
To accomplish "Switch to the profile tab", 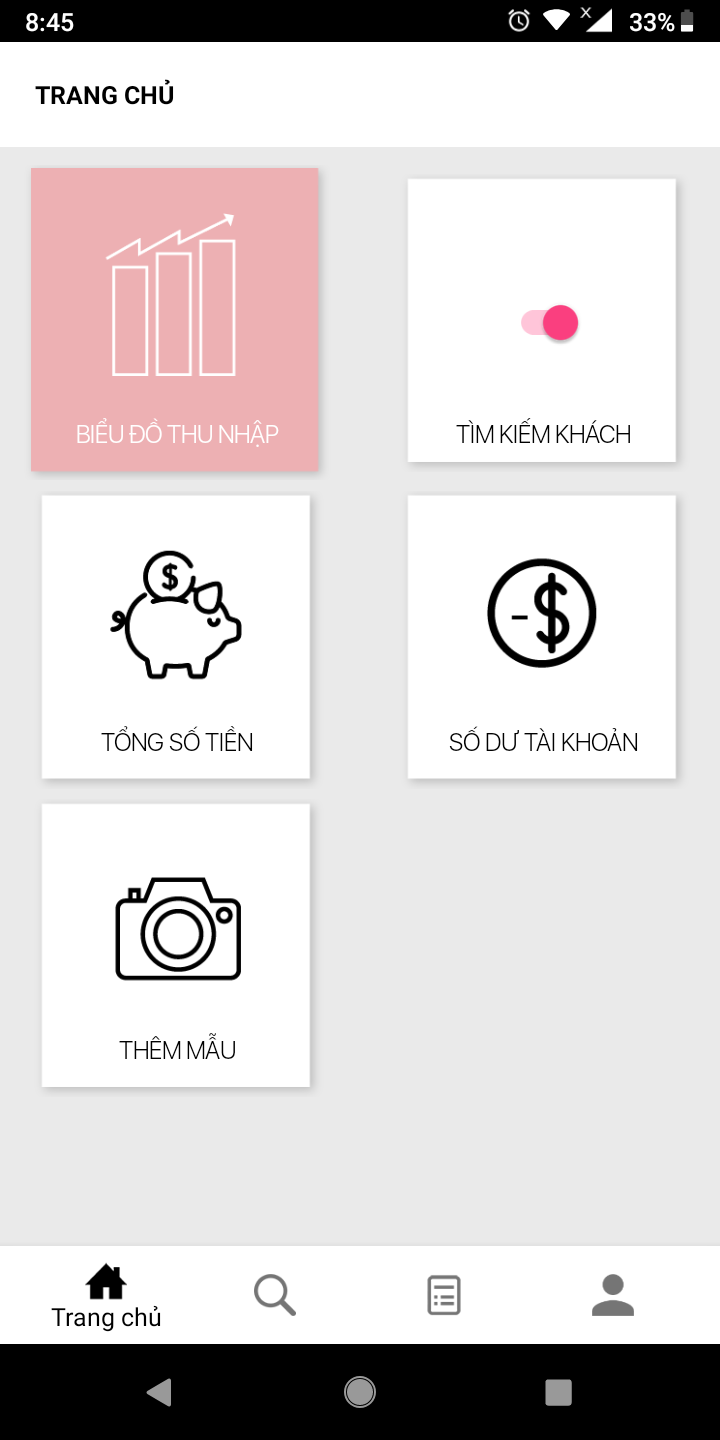I will tap(613, 1295).
